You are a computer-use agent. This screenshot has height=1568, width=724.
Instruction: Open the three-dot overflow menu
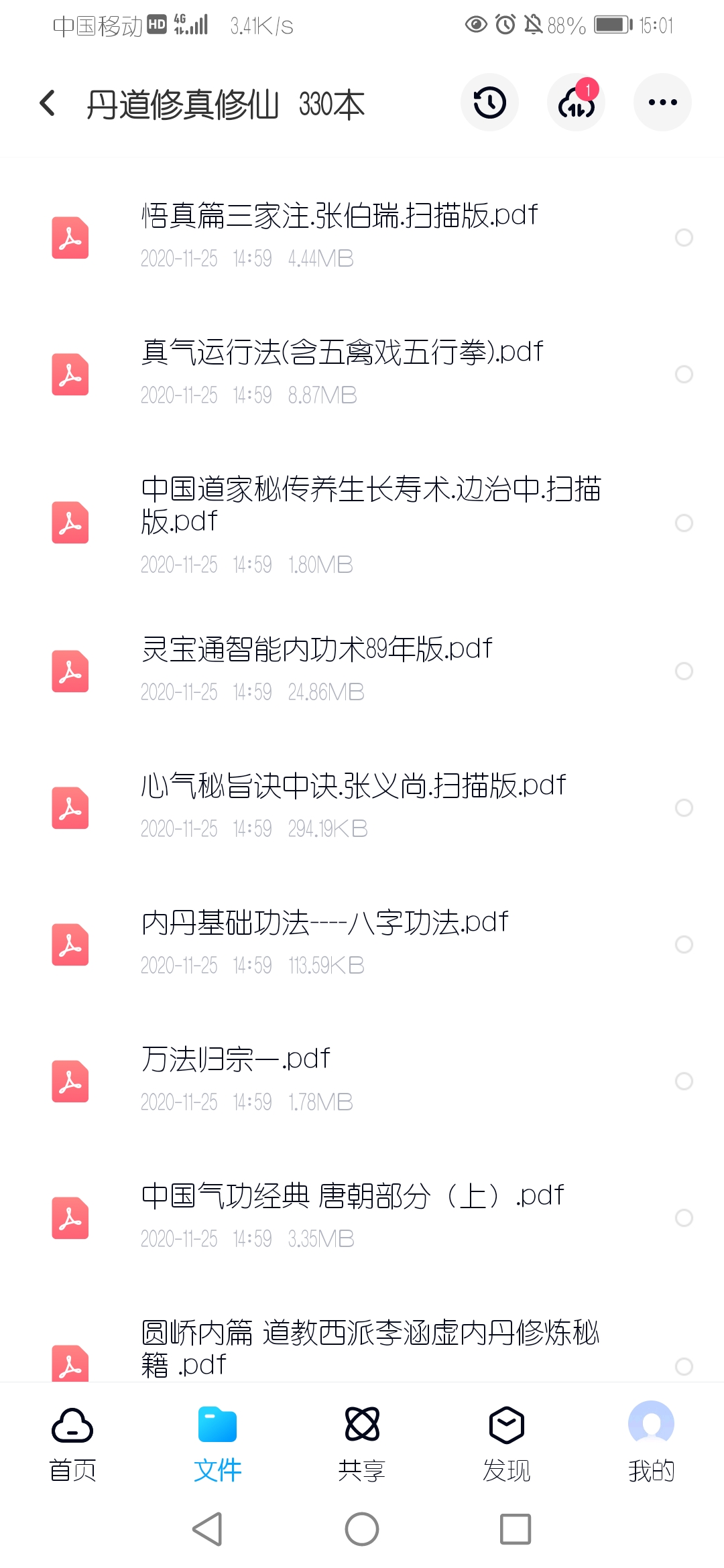point(662,103)
